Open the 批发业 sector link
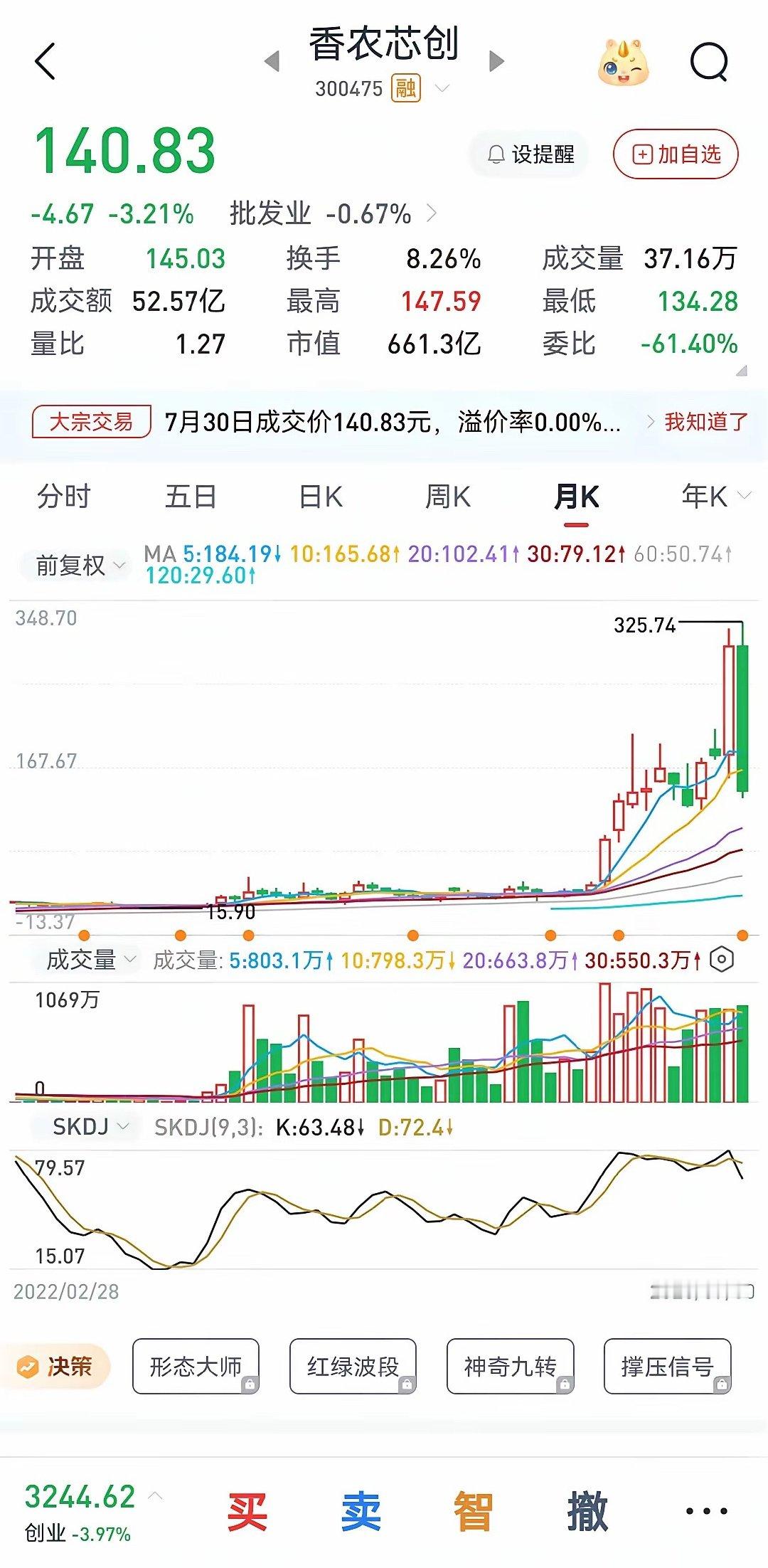 click(333, 213)
